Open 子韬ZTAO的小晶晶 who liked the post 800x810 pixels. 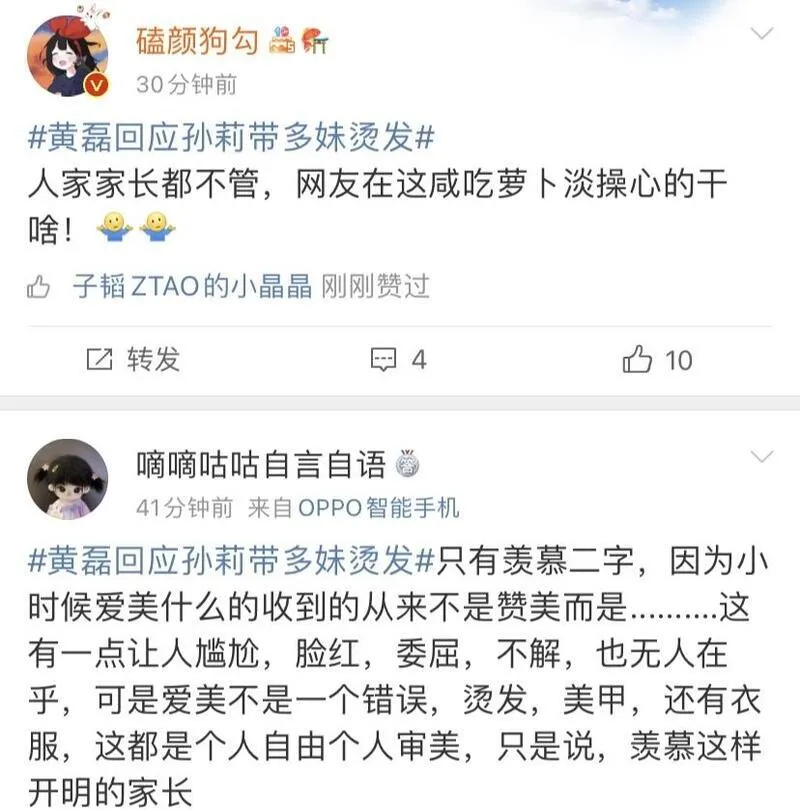[x=193, y=288]
